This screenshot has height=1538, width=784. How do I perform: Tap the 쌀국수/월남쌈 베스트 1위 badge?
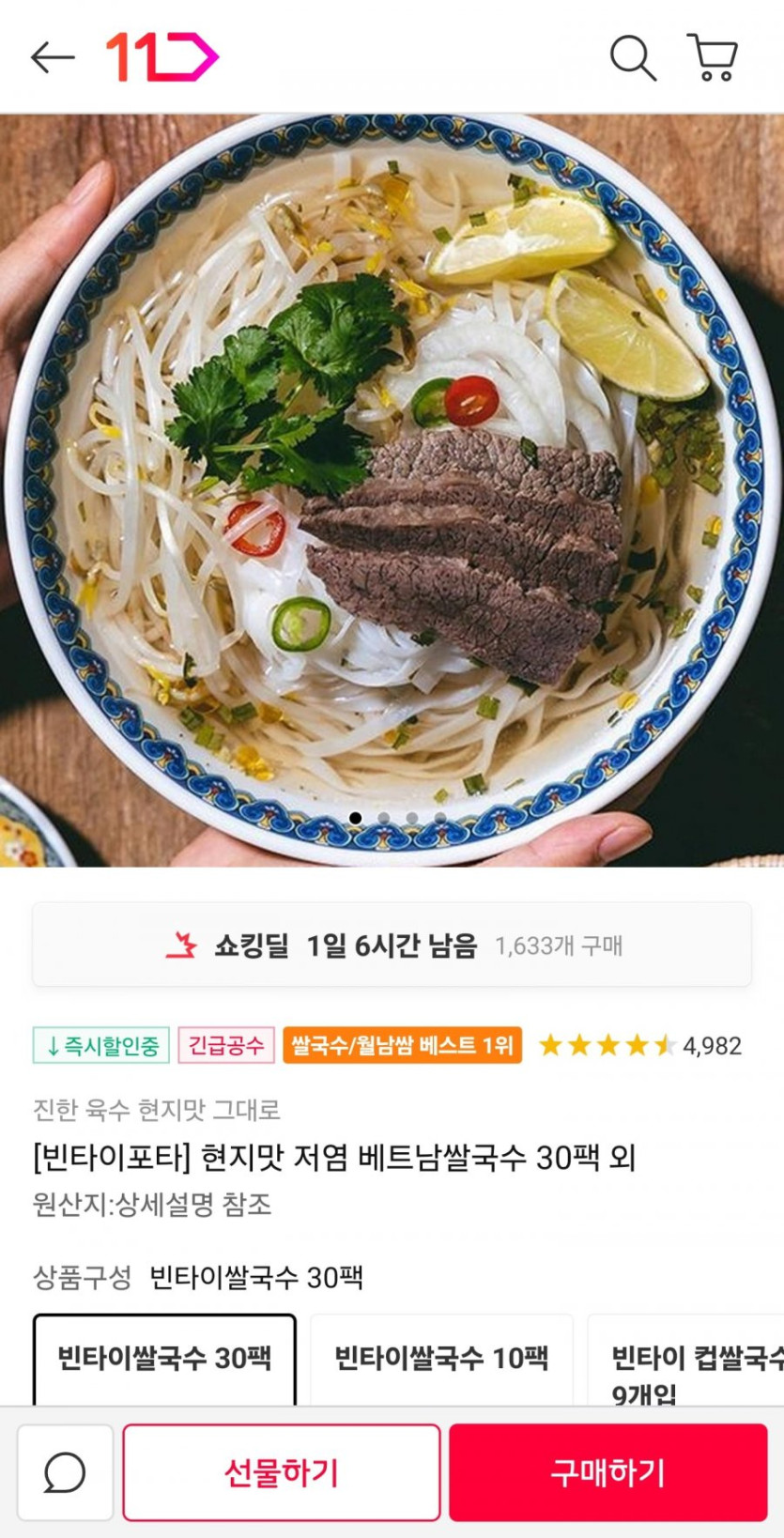tap(402, 1045)
